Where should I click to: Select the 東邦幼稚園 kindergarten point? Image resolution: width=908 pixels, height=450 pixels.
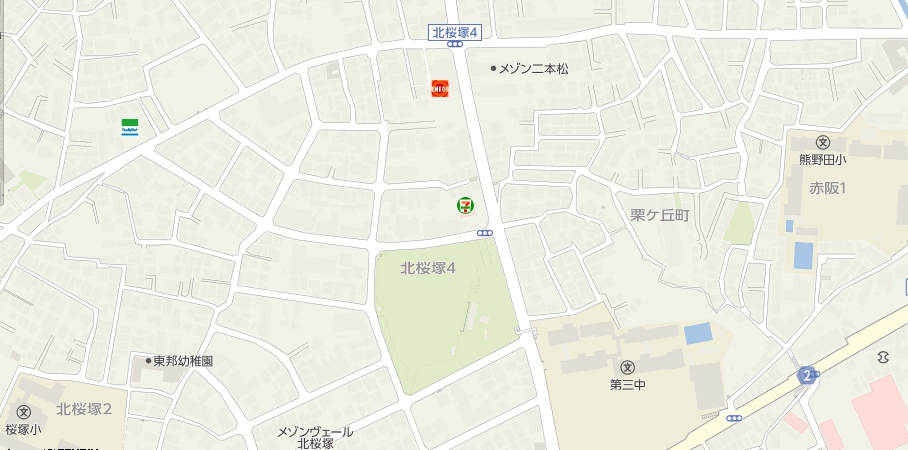pos(148,360)
